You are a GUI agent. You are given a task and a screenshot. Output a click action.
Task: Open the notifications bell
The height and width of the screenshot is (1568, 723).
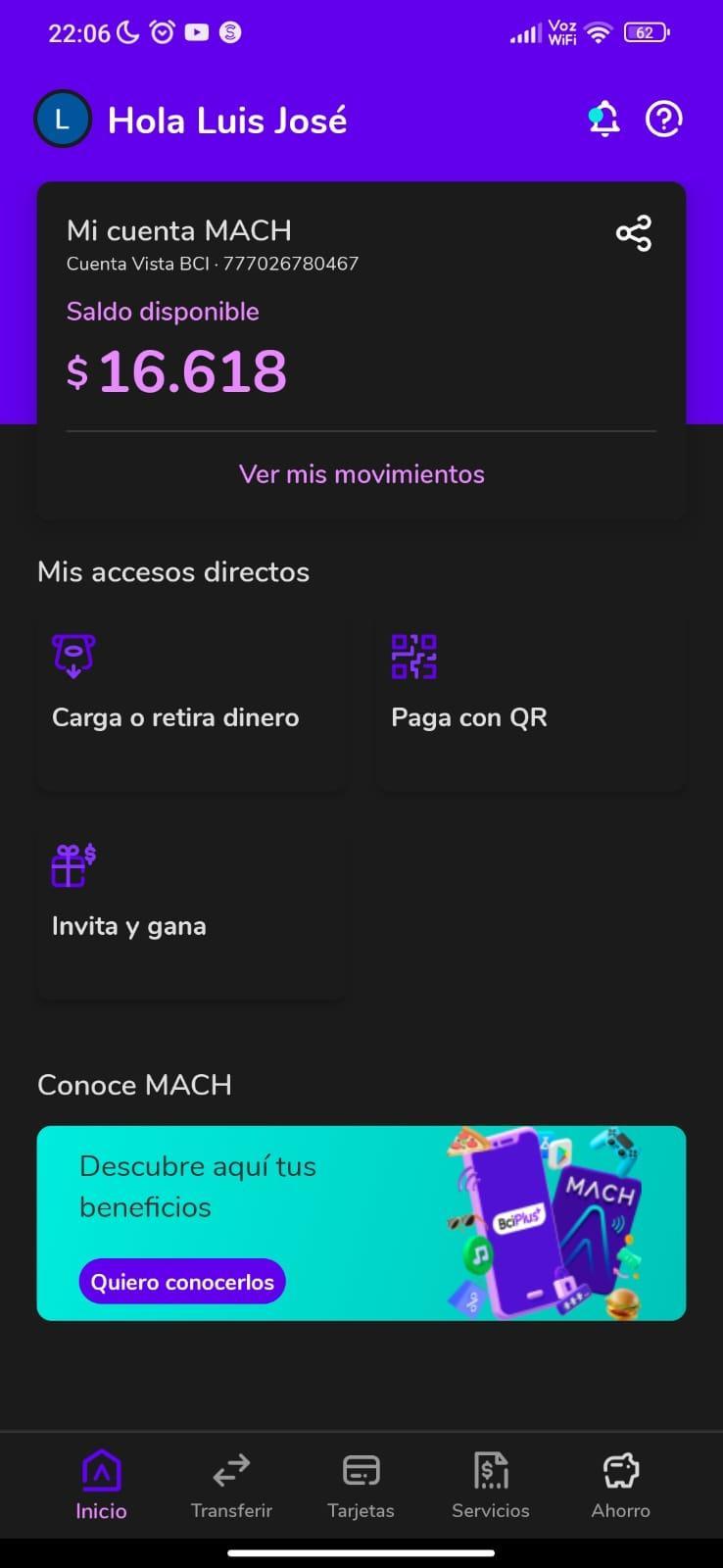[x=603, y=120]
